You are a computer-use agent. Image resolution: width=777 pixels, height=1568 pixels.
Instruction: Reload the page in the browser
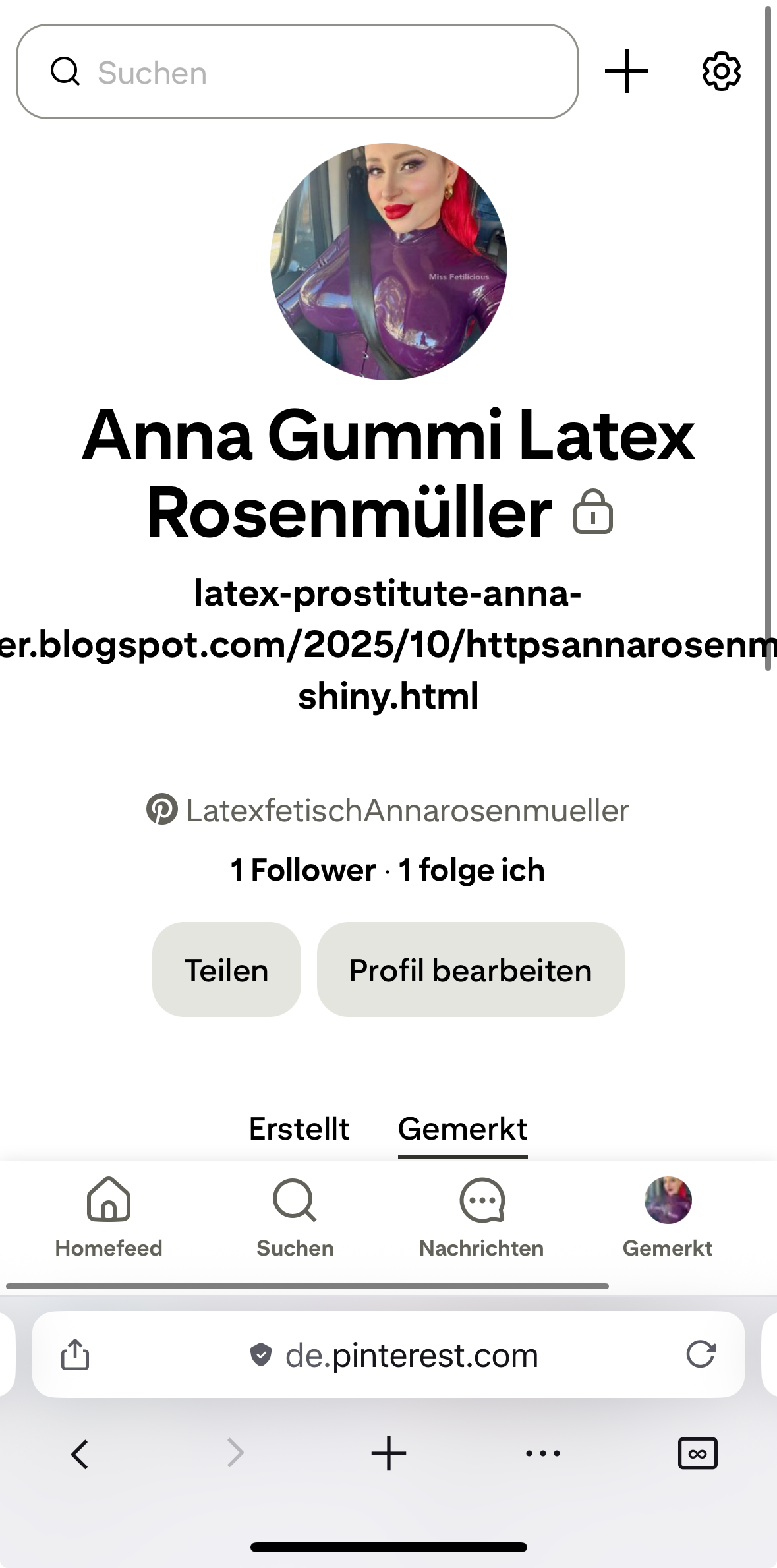(701, 1354)
